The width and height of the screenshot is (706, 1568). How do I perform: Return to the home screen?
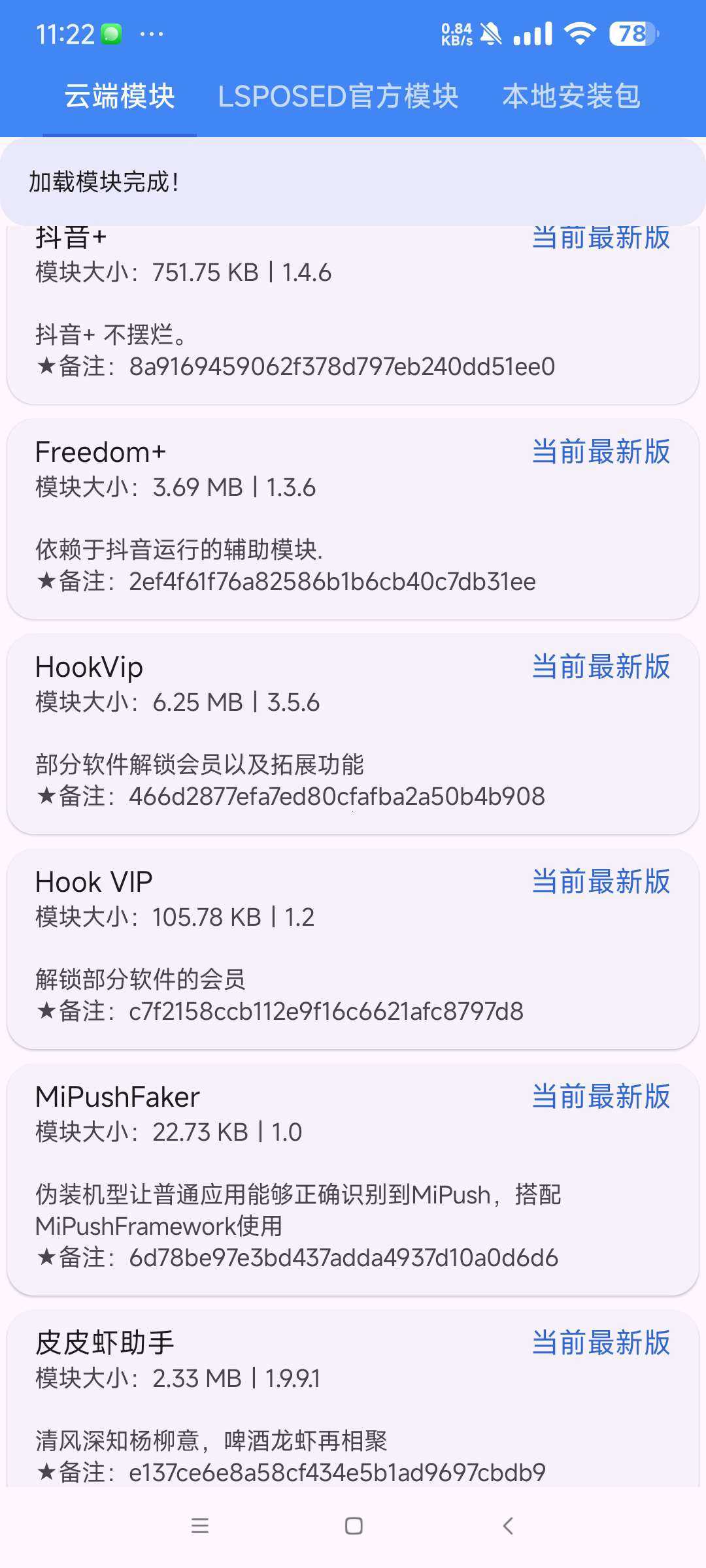pyautogui.click(x=354, y=1526)
